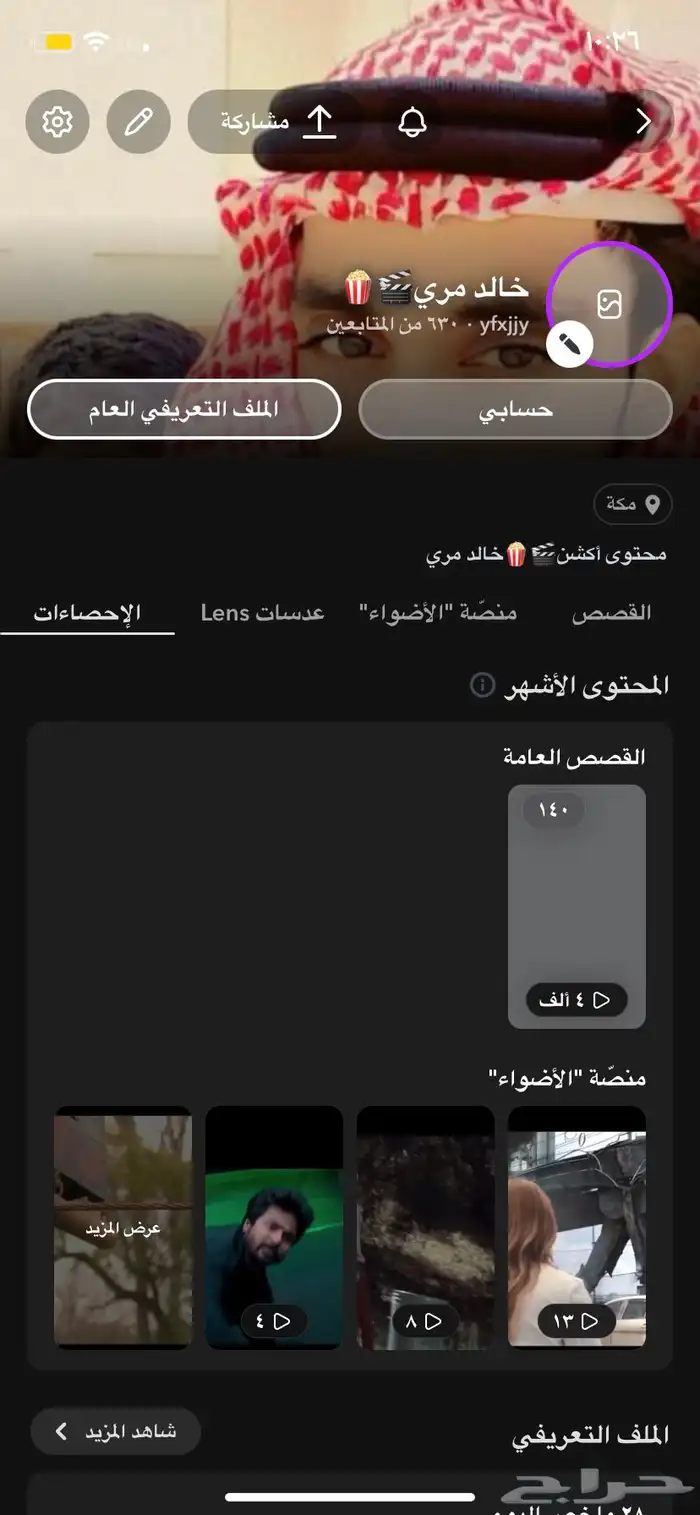
Task: Share the profile via مشاركة button
Action: 277,122
